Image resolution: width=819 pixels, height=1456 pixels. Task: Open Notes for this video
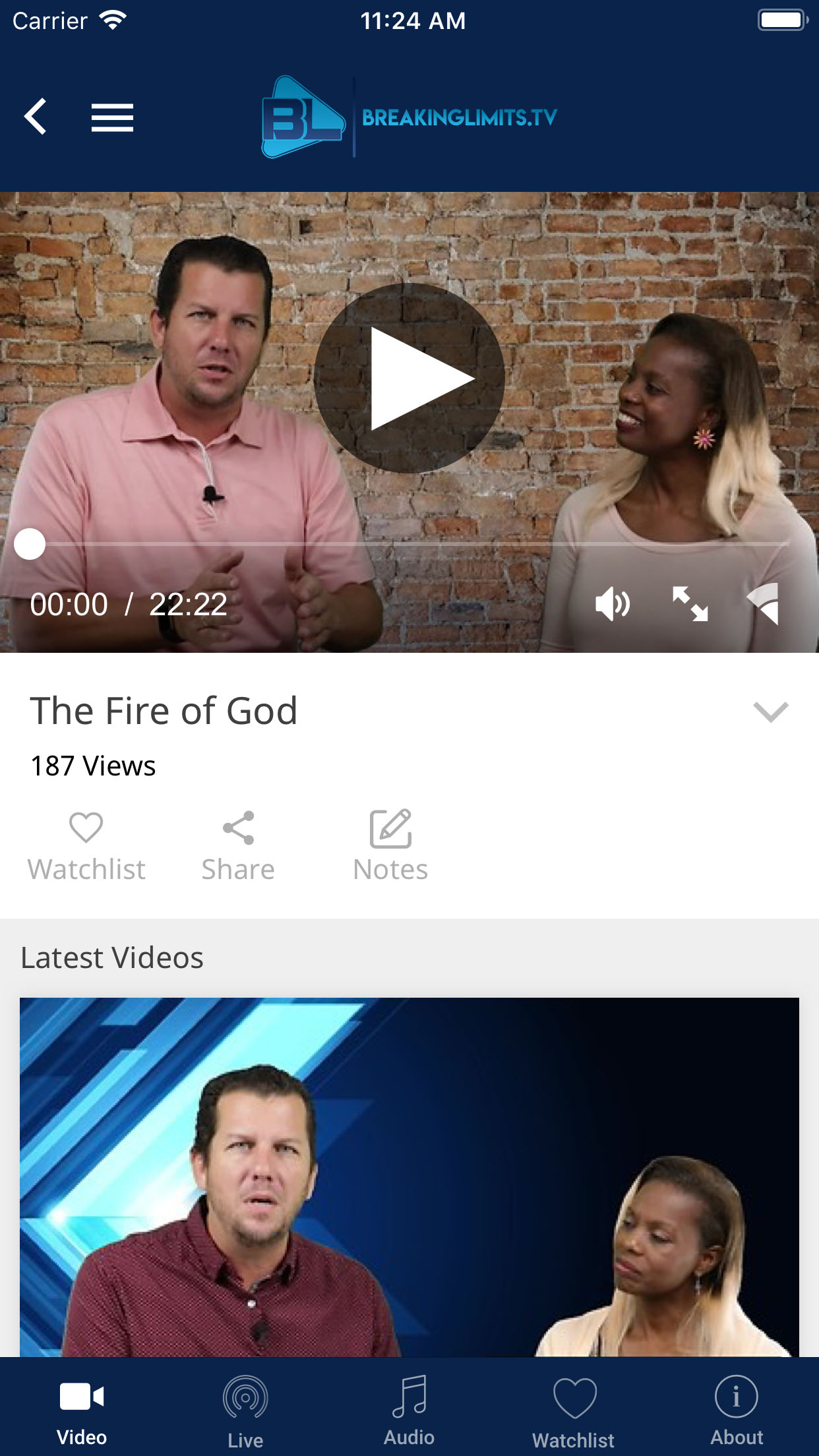(x=390, y=846)
